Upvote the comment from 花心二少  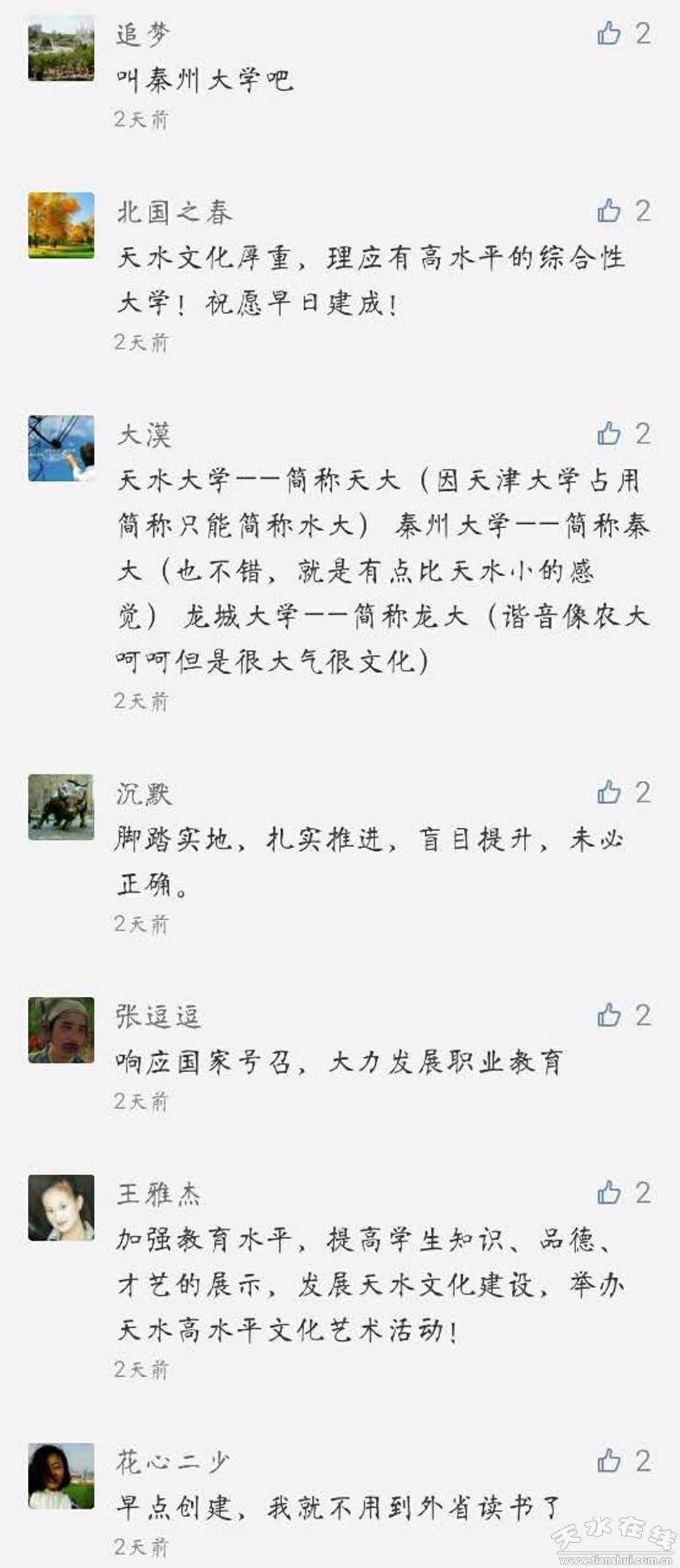coord(609,1461)
